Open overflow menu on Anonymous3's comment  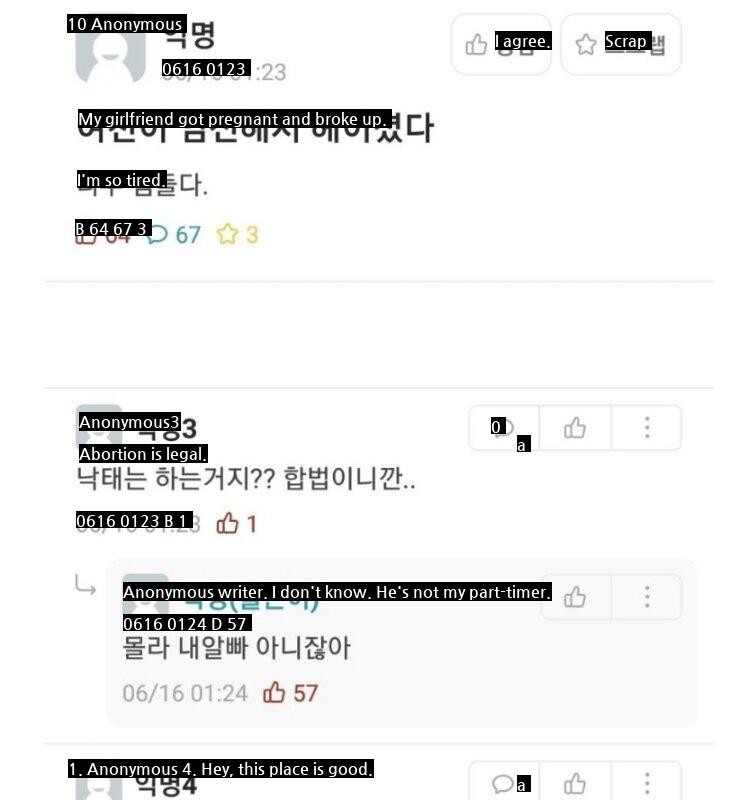point(647,428)
